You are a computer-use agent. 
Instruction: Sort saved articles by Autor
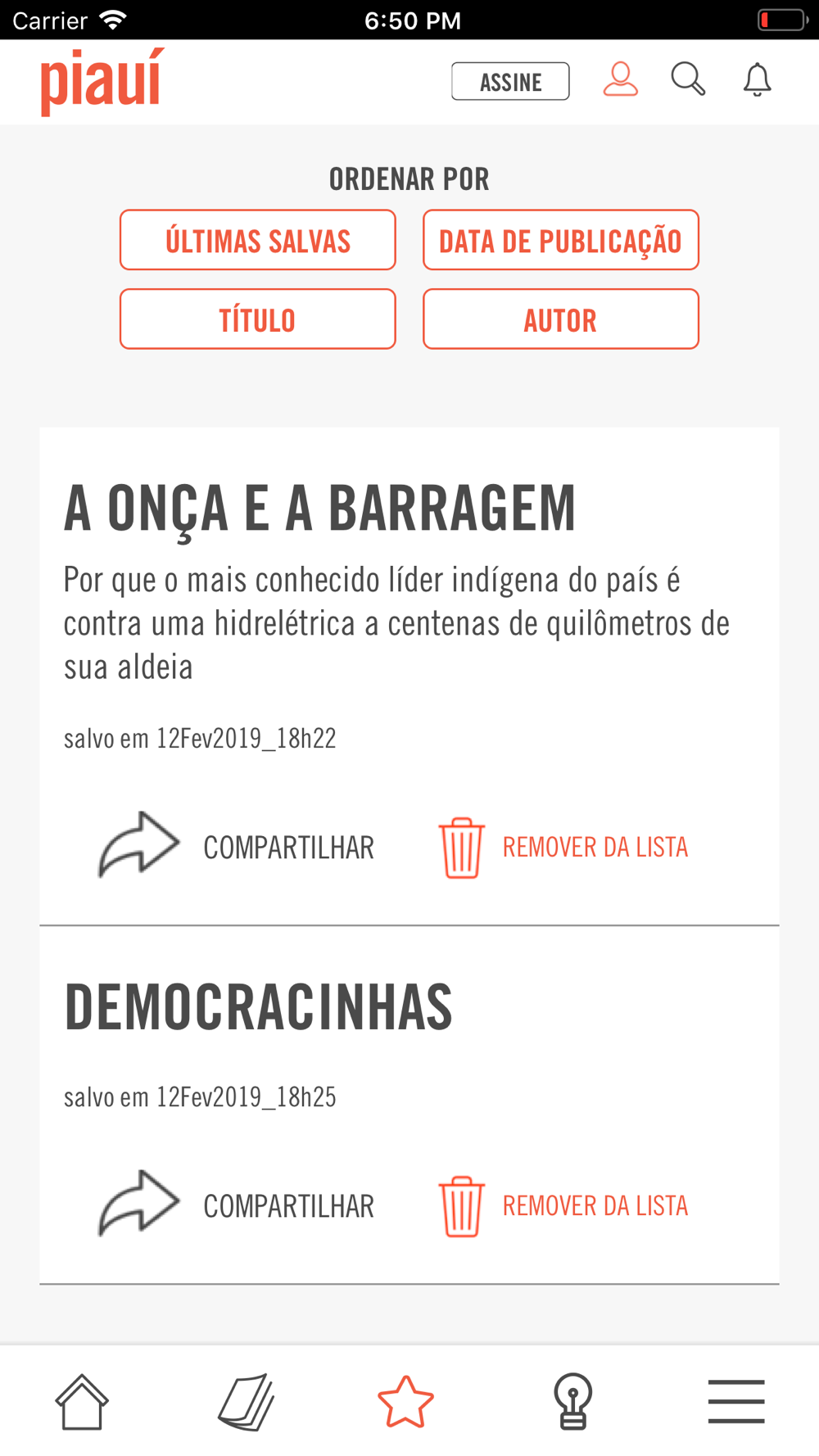click(561, 319)
